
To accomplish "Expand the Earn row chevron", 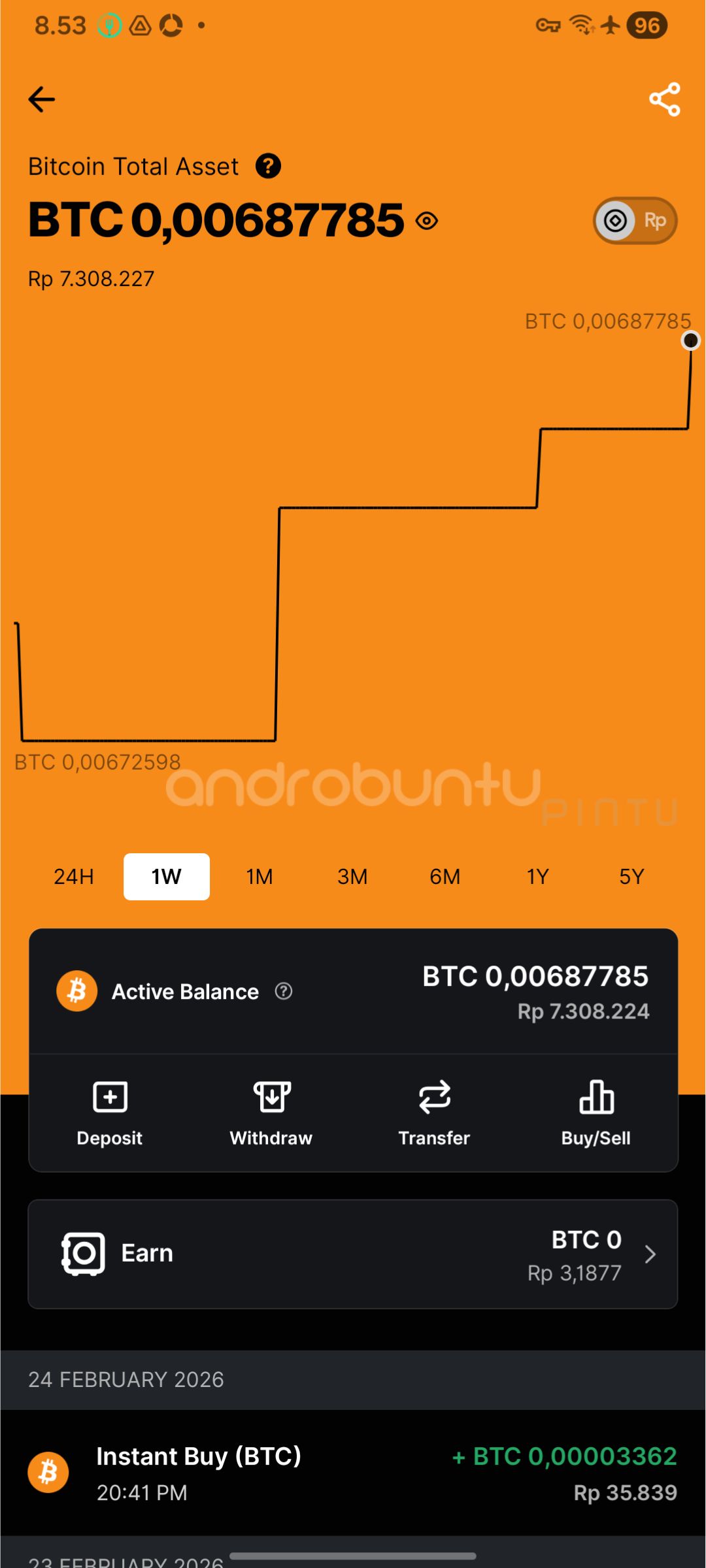I will 650,1254.
